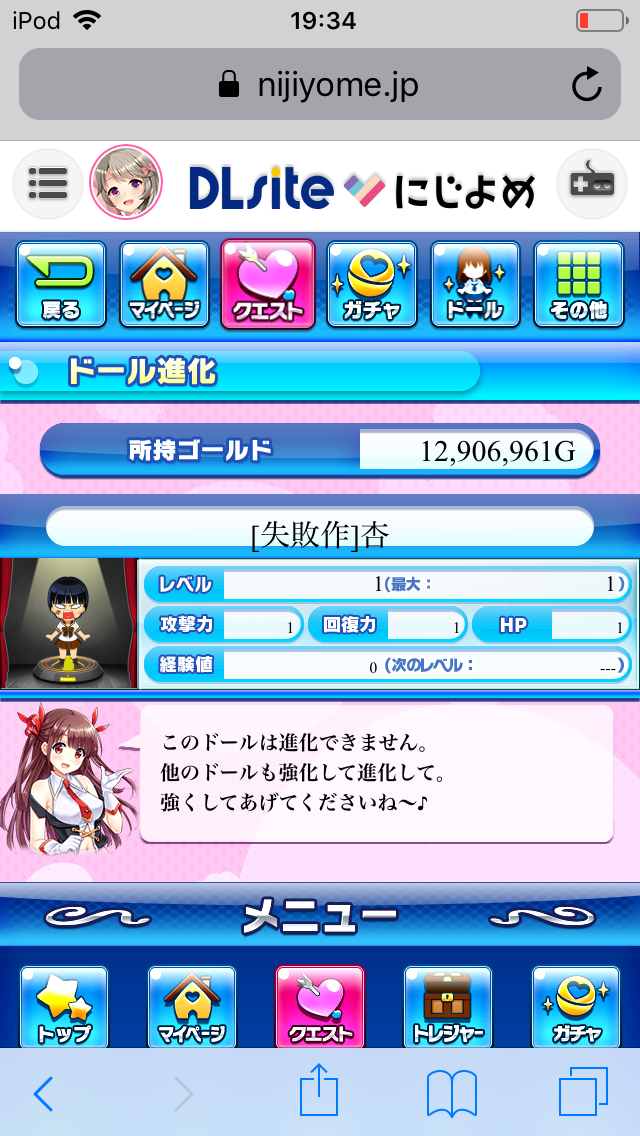Select クエスト from the bottom menu
640x1136 pixels.
click(x=319, y=1006)
